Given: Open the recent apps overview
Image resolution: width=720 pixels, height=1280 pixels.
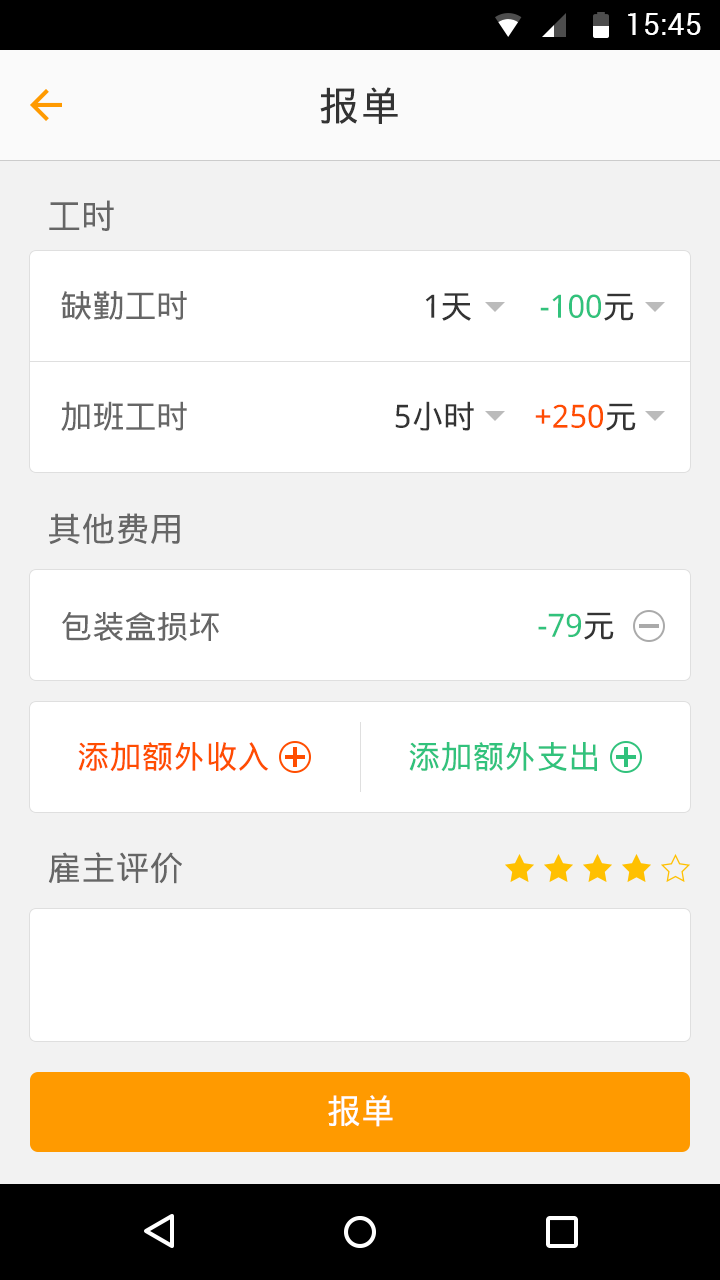Looking at the screenshot, I should coord(562,1231).
